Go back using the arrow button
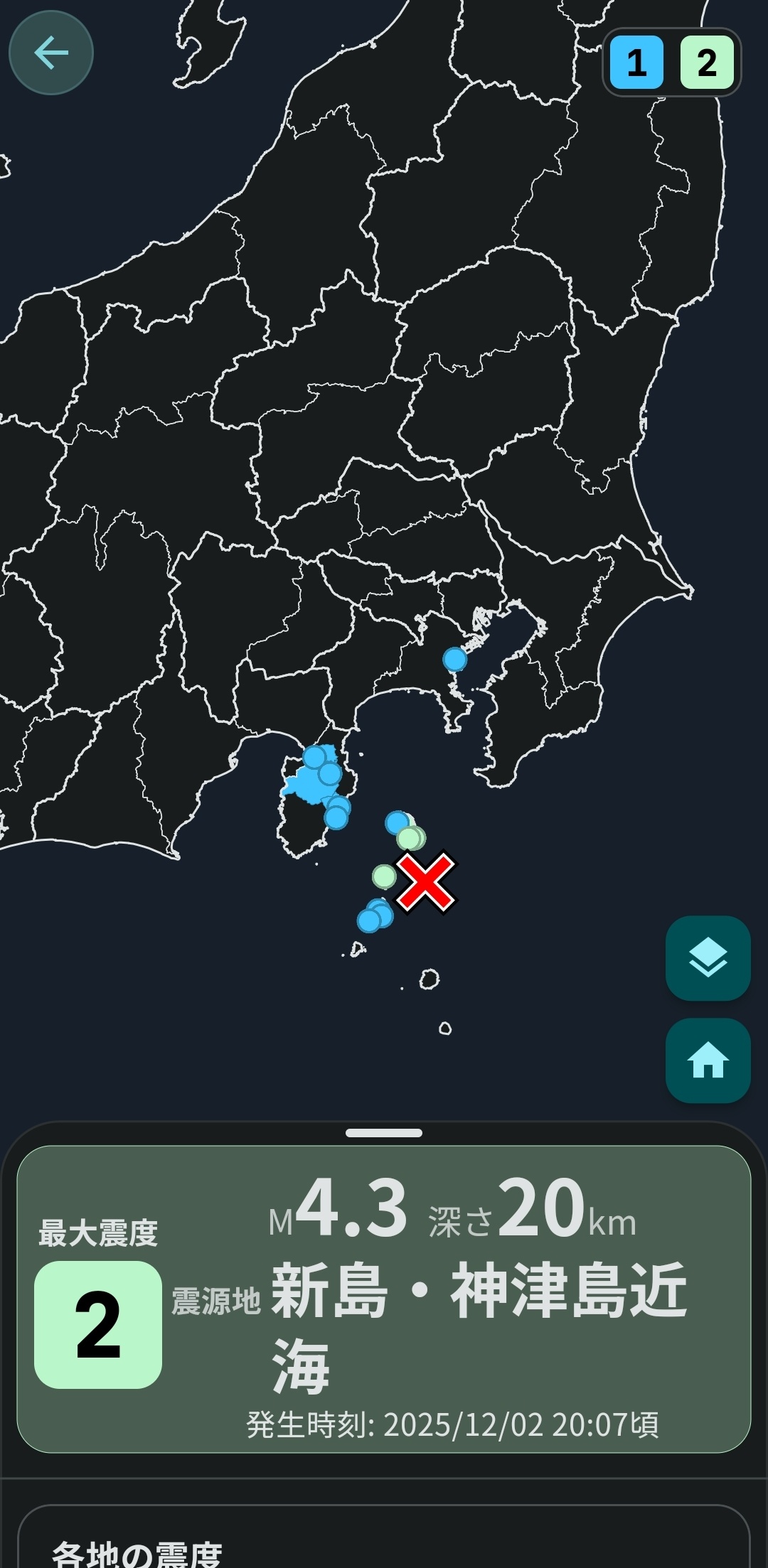 (x=51, y=53)
